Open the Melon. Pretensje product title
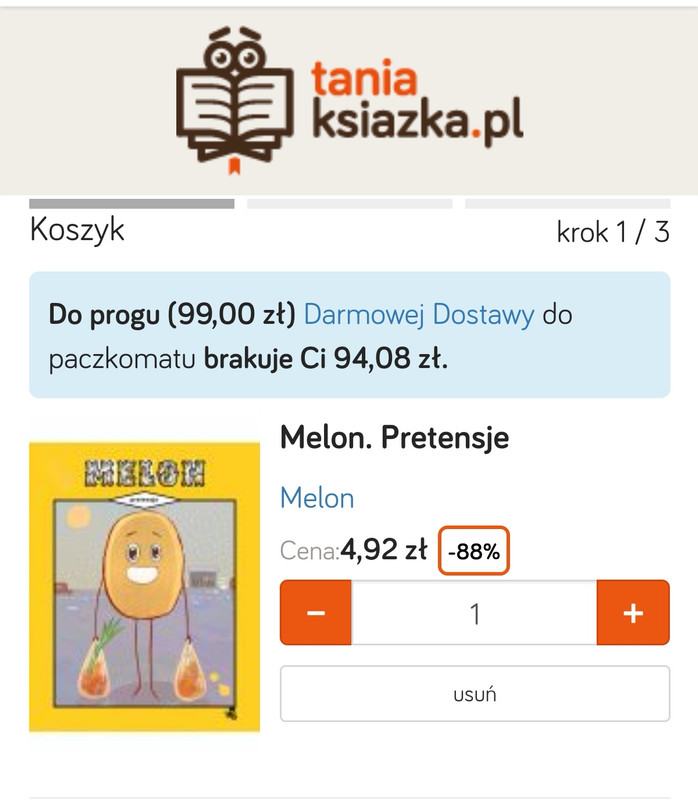The height and width of the screenshot is (800, 698). [x=394, y=437]
